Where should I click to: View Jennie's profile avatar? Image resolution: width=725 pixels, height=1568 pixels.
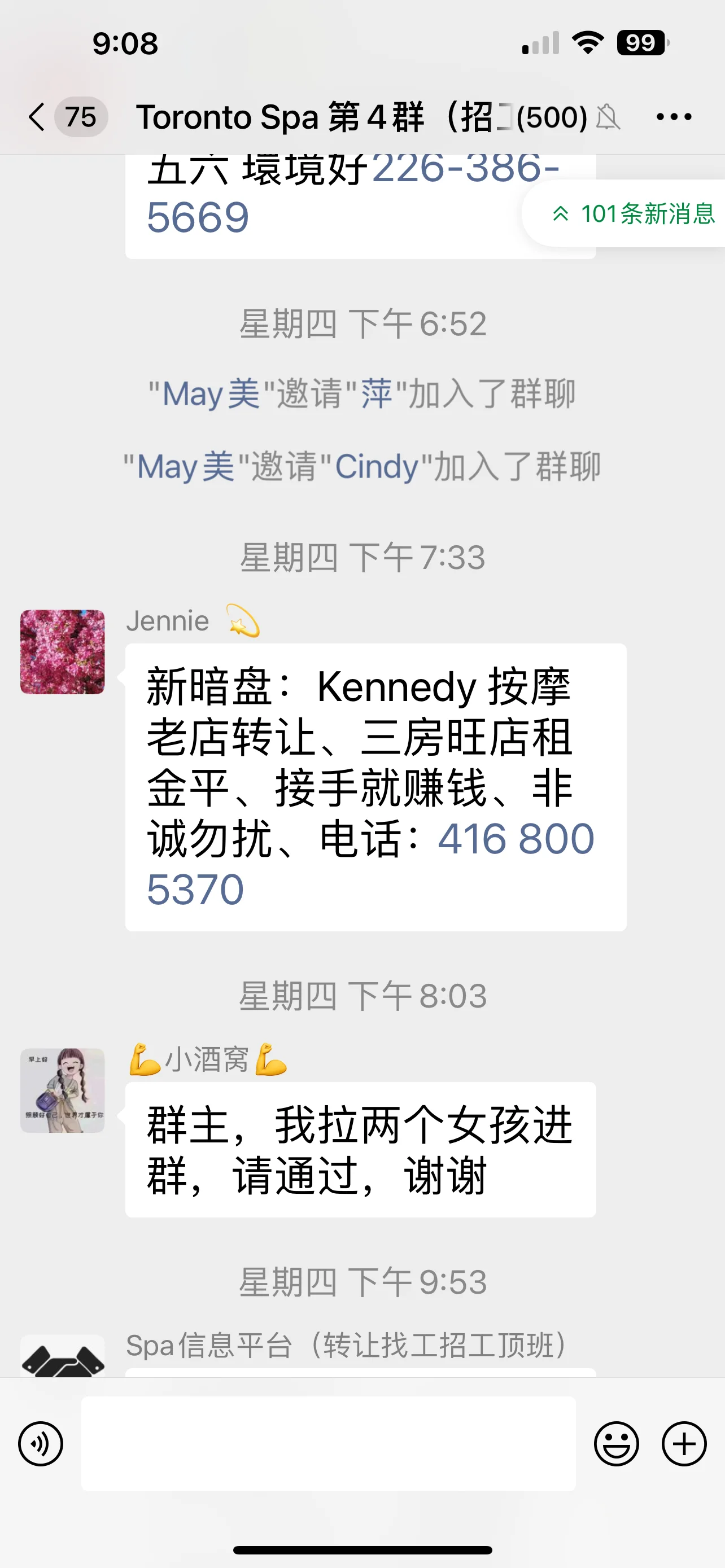pyautogui.click(x=62, y=652)
